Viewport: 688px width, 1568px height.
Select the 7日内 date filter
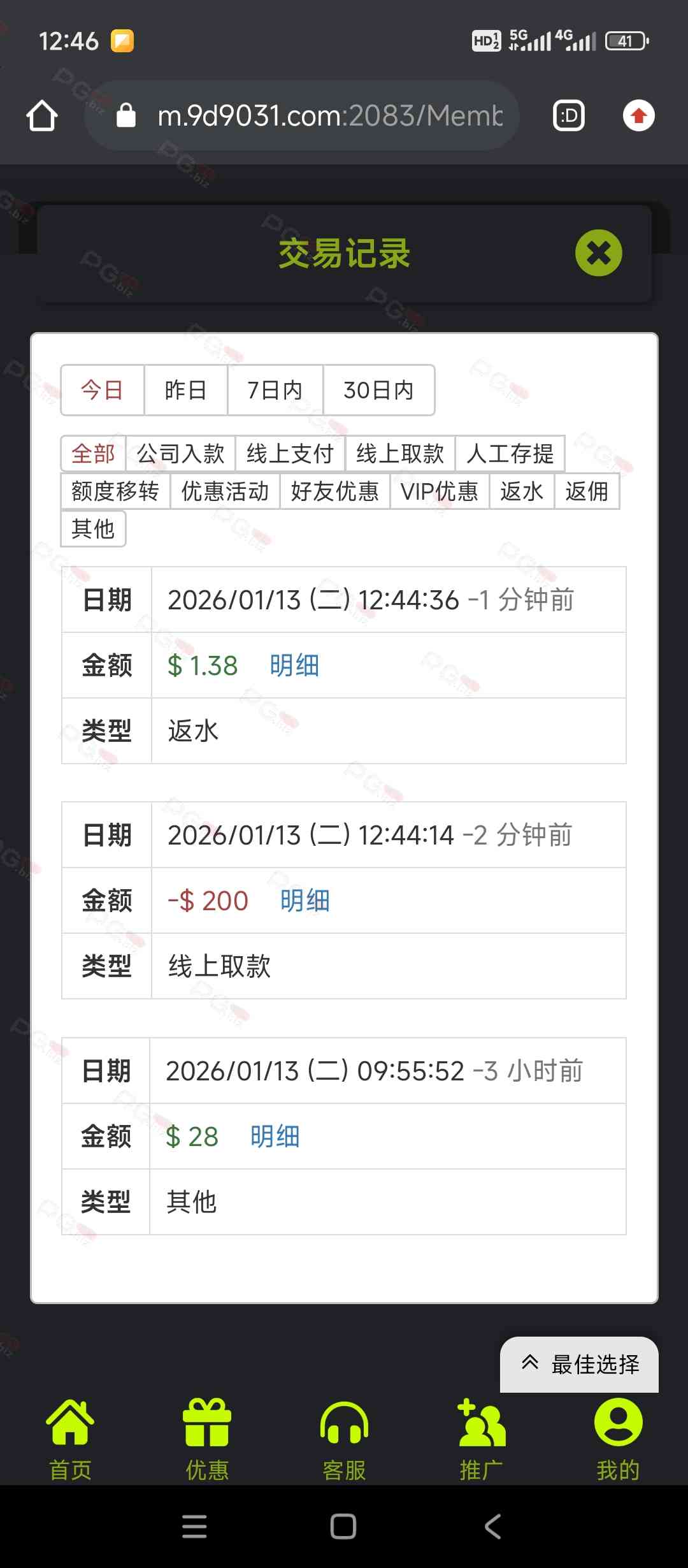pyautogui.click(x=275, y=390)
